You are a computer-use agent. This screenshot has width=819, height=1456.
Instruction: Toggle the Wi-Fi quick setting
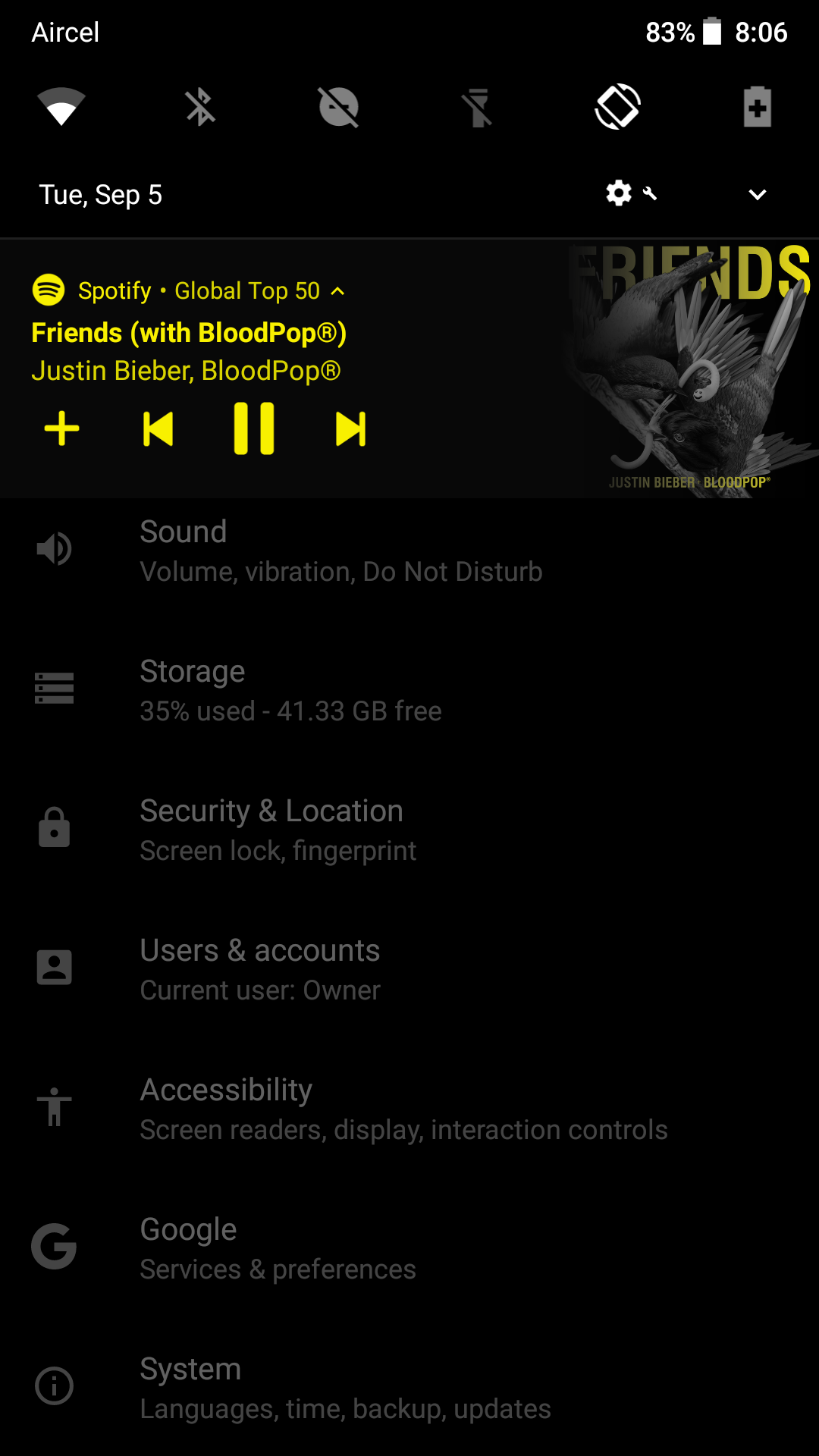(x=61, y=106)
